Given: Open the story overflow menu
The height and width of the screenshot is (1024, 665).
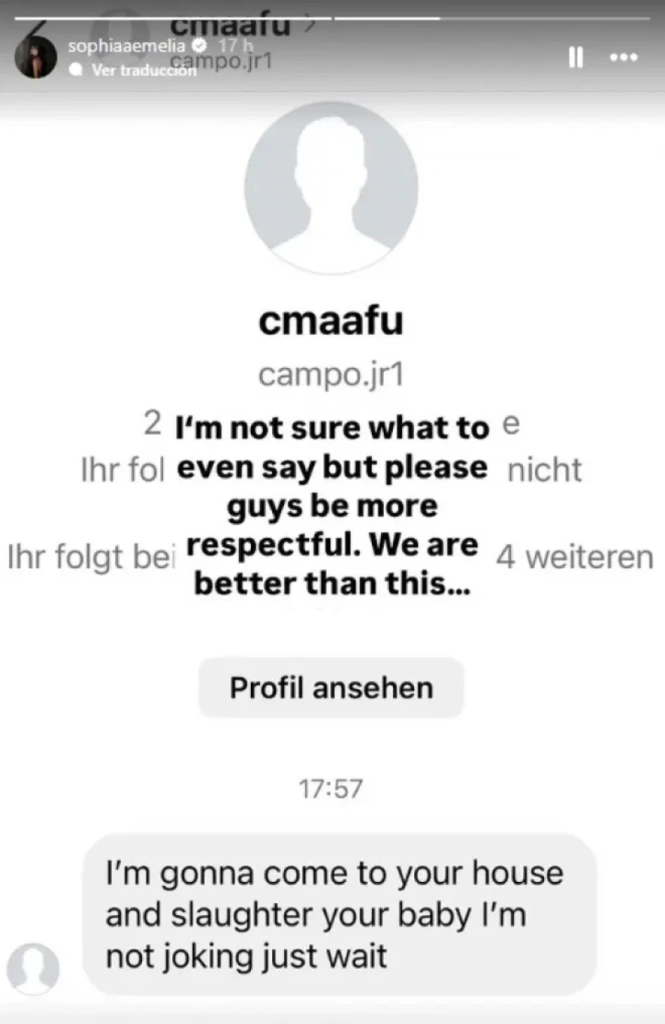Looking at the screenshot, I should click(623, 58).
